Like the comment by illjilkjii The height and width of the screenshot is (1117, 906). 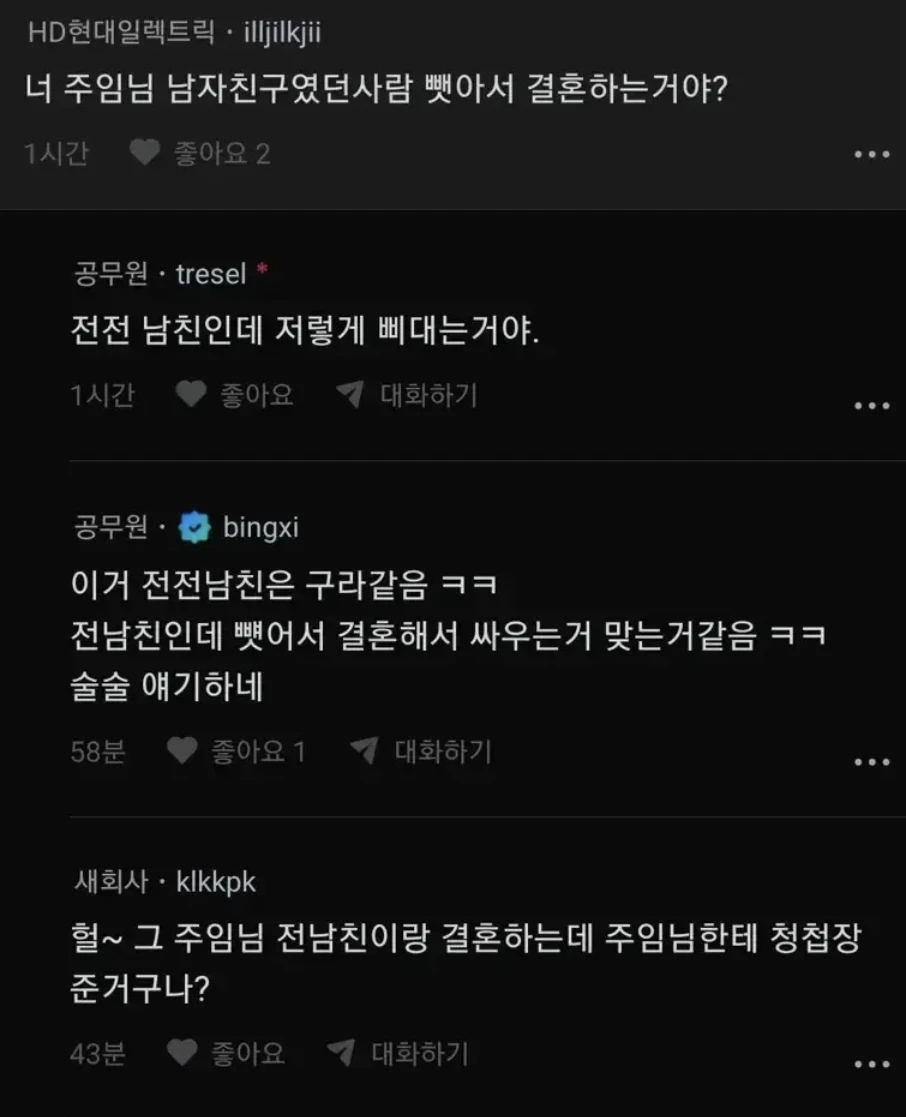coord(200,153)
